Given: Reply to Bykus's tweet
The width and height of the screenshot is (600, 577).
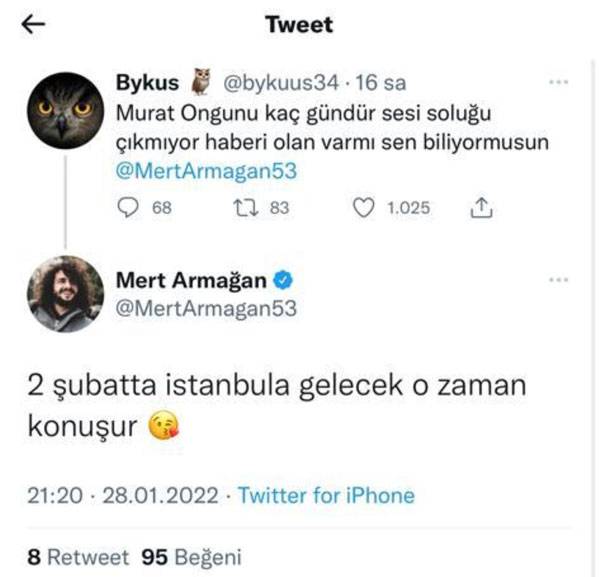Looking at the screenshot, I should pyautogui.click(x=129, y=208).
